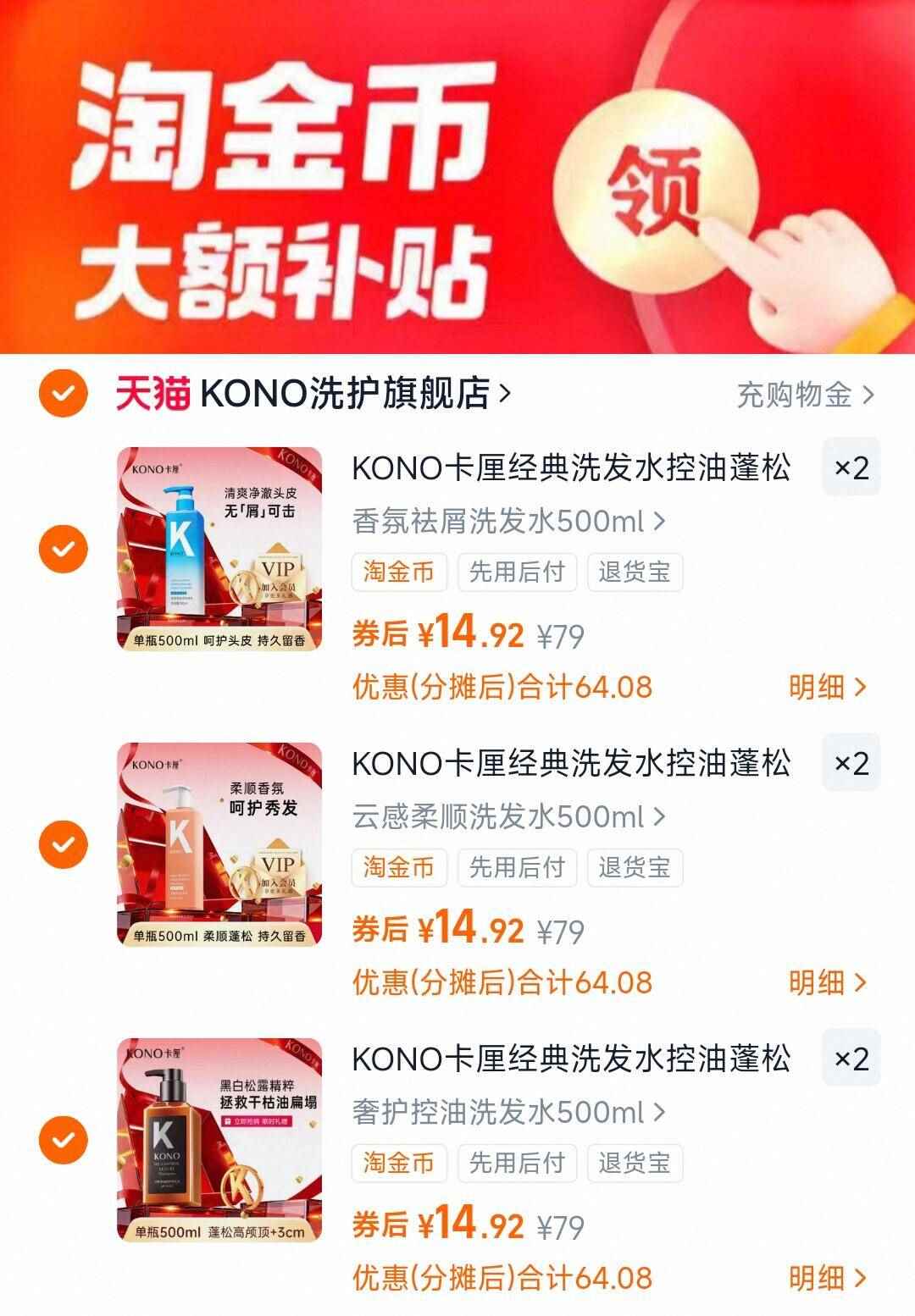Click the 先用后付 tag on the first product
Viewport: 915px width, 1316px height.
(517, 572)
